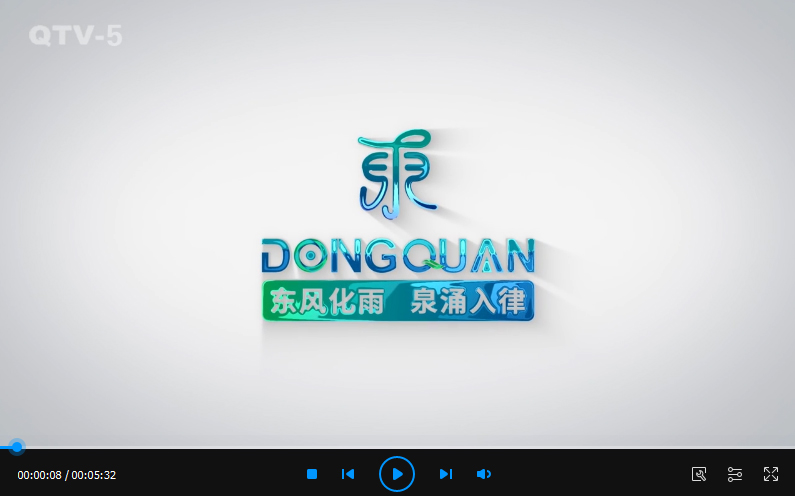Open the wrench tools icon

click(699, 474)
